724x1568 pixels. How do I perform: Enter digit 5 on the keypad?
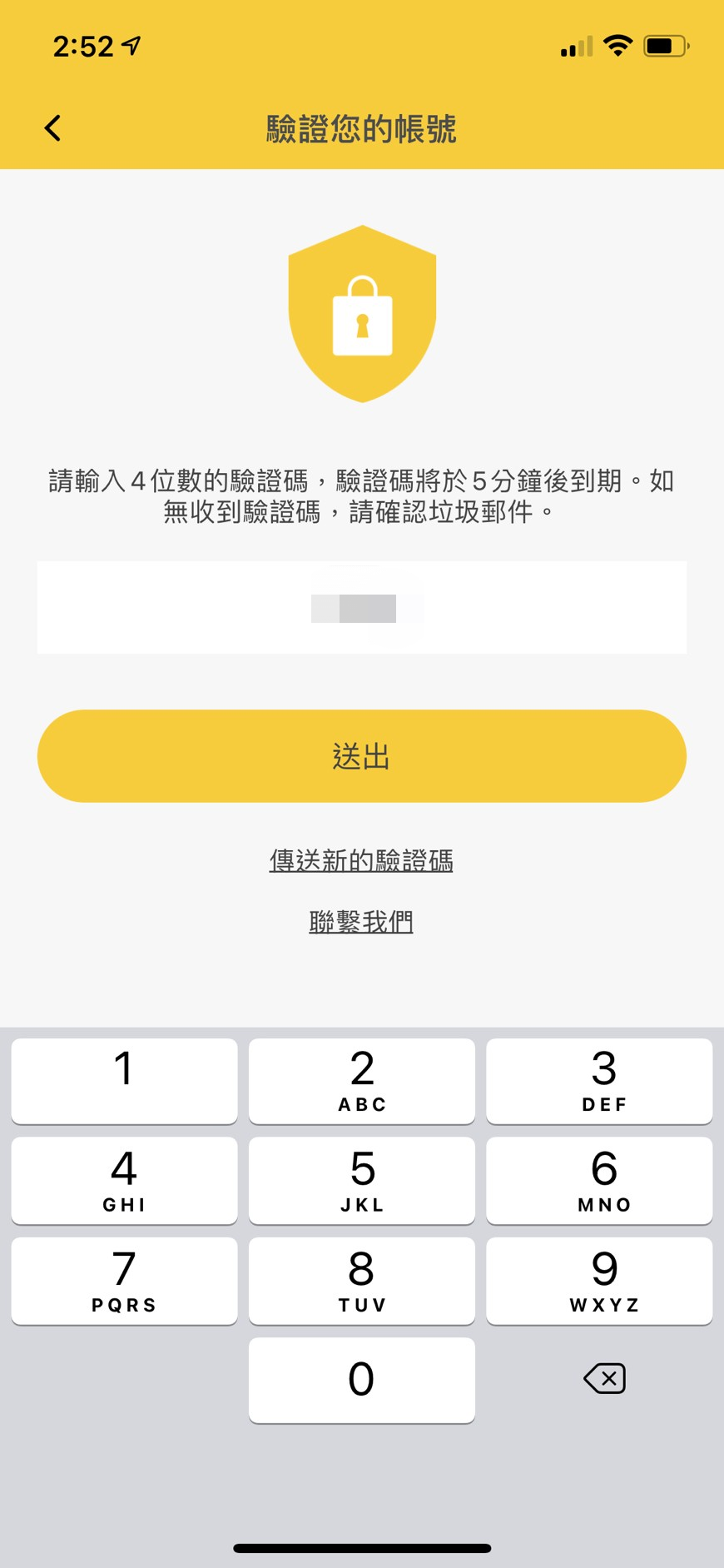(361, 1180)
